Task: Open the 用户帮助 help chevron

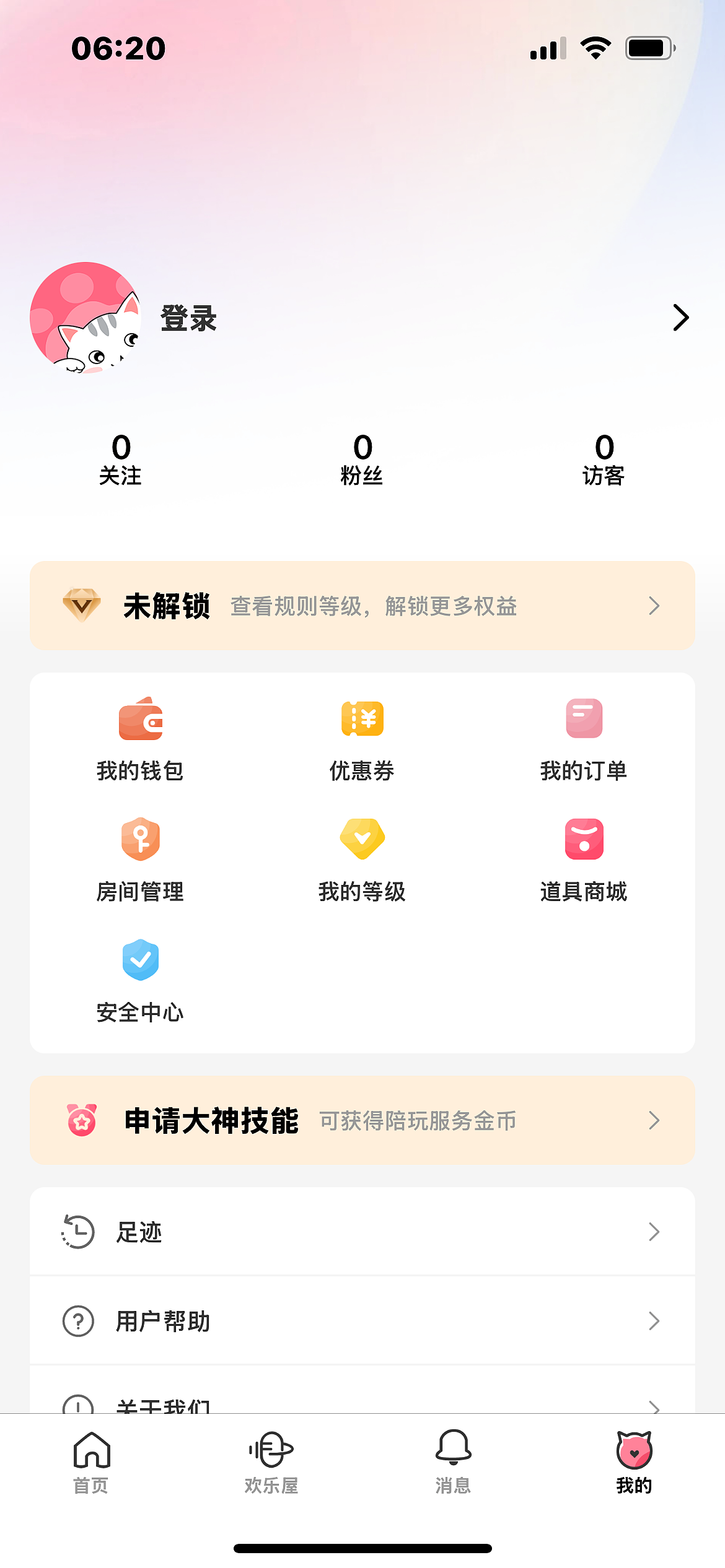Action: coord(654,1320)
